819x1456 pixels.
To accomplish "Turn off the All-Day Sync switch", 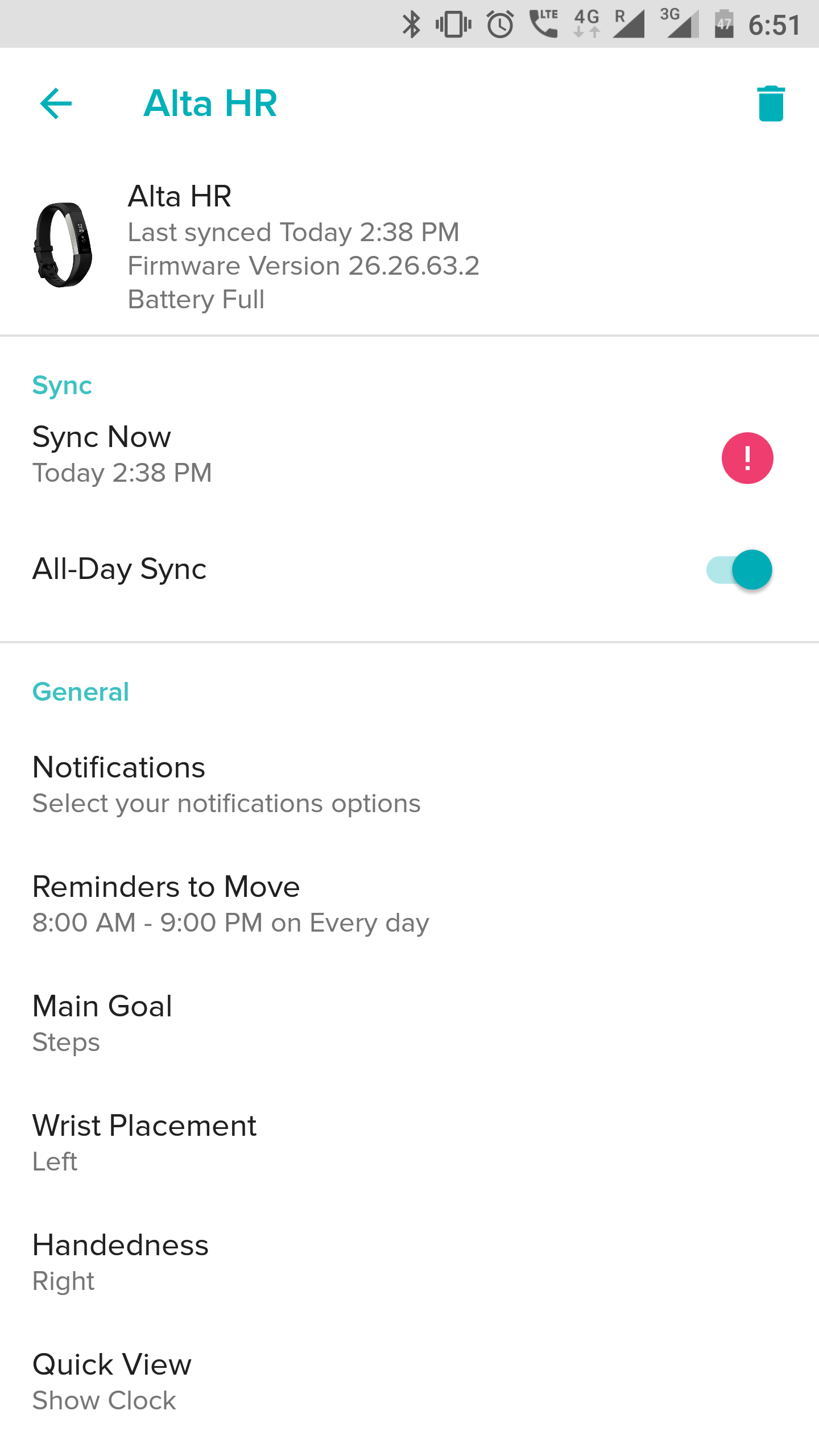I will 739,569.
